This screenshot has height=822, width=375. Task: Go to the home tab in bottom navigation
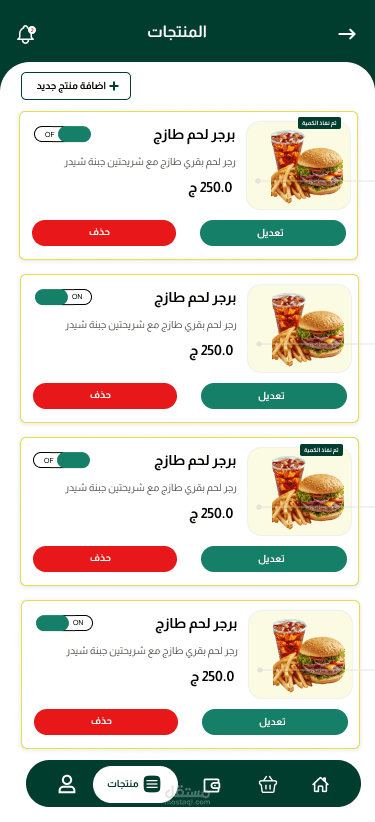[320, 784]
